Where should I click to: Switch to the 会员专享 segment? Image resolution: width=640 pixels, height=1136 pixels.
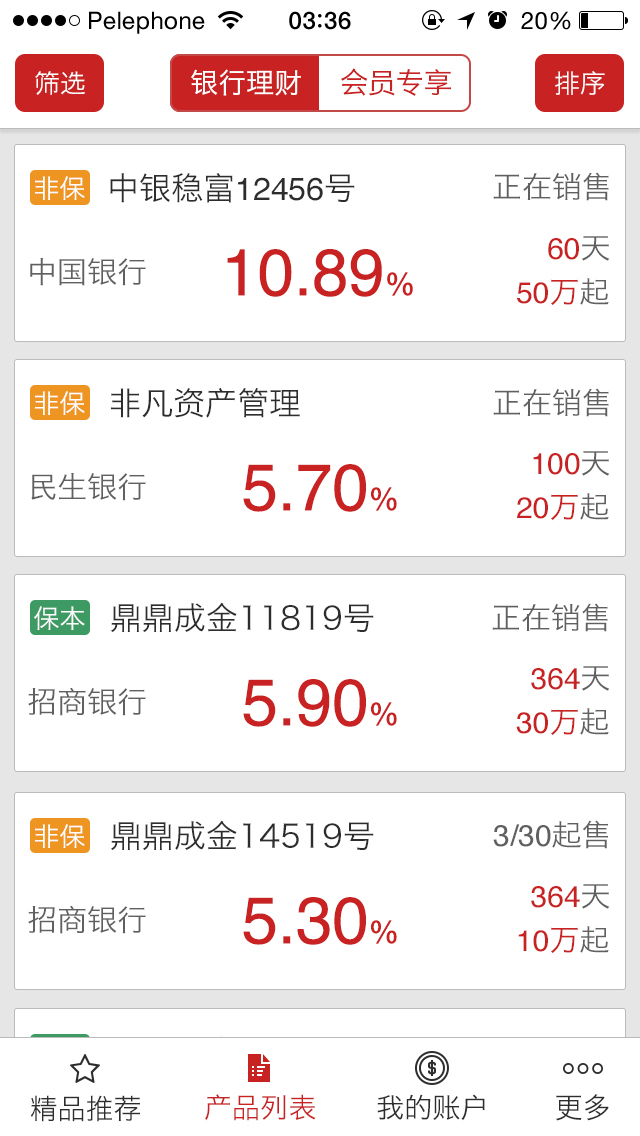[x=395, y=83]
